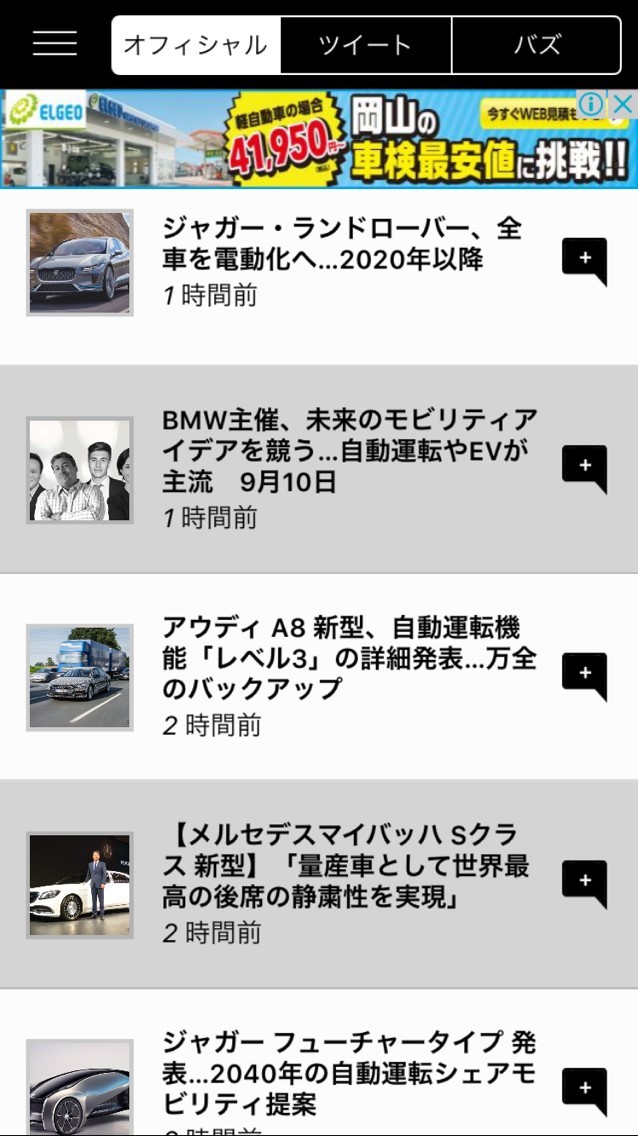The width and height of the screenshot is (638, 1136).
Task: Add comment on ジャガー フューチャータイプ article
Action: coord(584,1090)
